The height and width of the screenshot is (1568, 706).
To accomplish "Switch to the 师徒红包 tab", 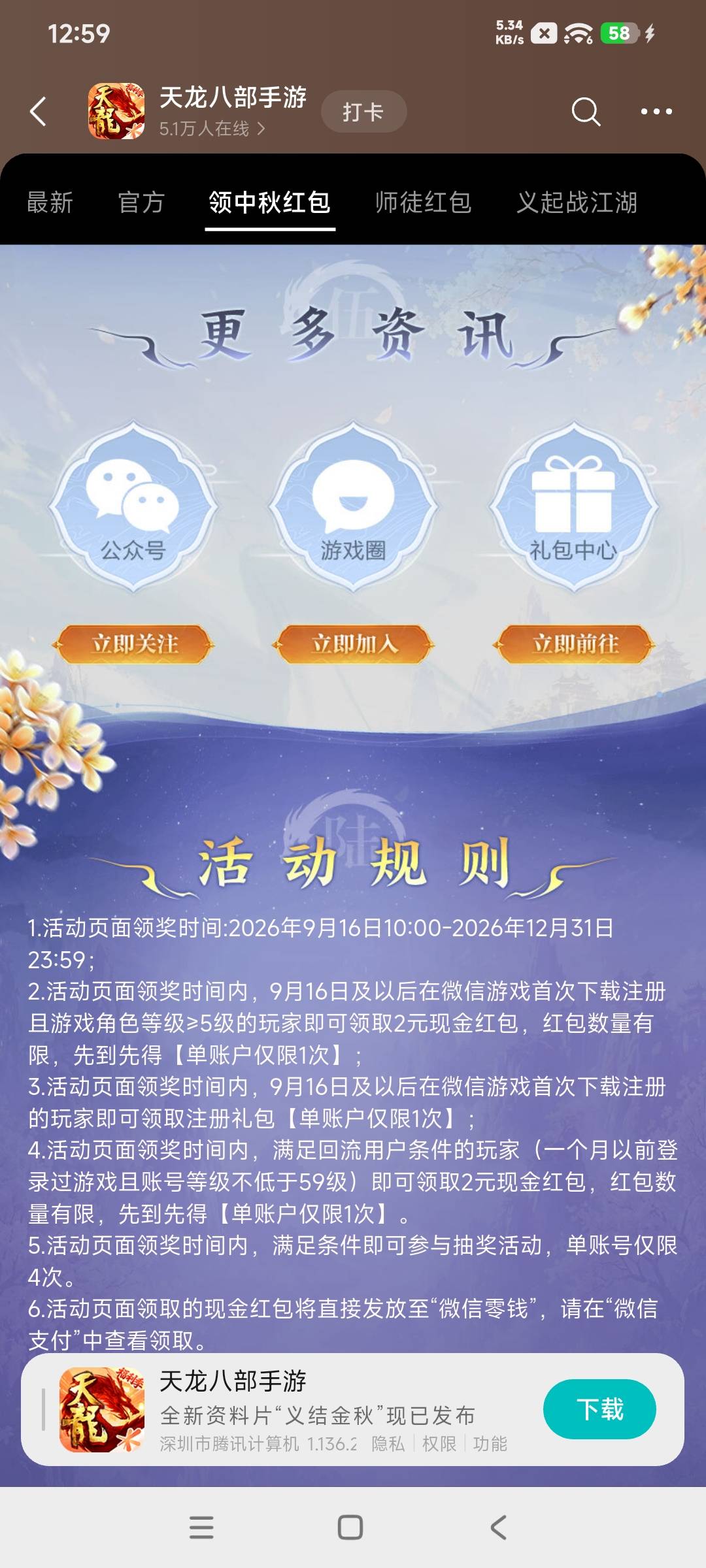I will (424, 203).
